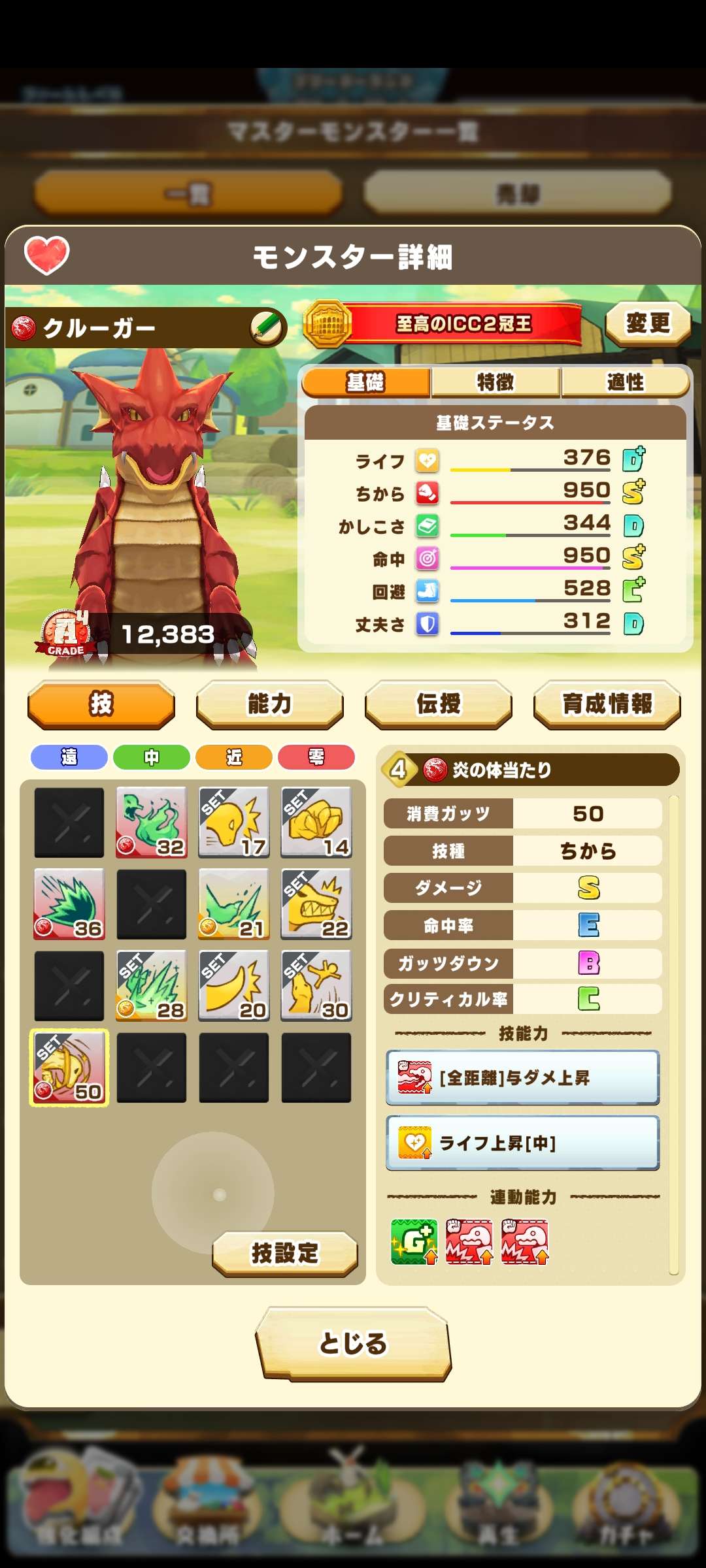This screenshot has height=1568, width=706.
Task: Tap the 変更 title change button
Action: click(x=647, y=323)
